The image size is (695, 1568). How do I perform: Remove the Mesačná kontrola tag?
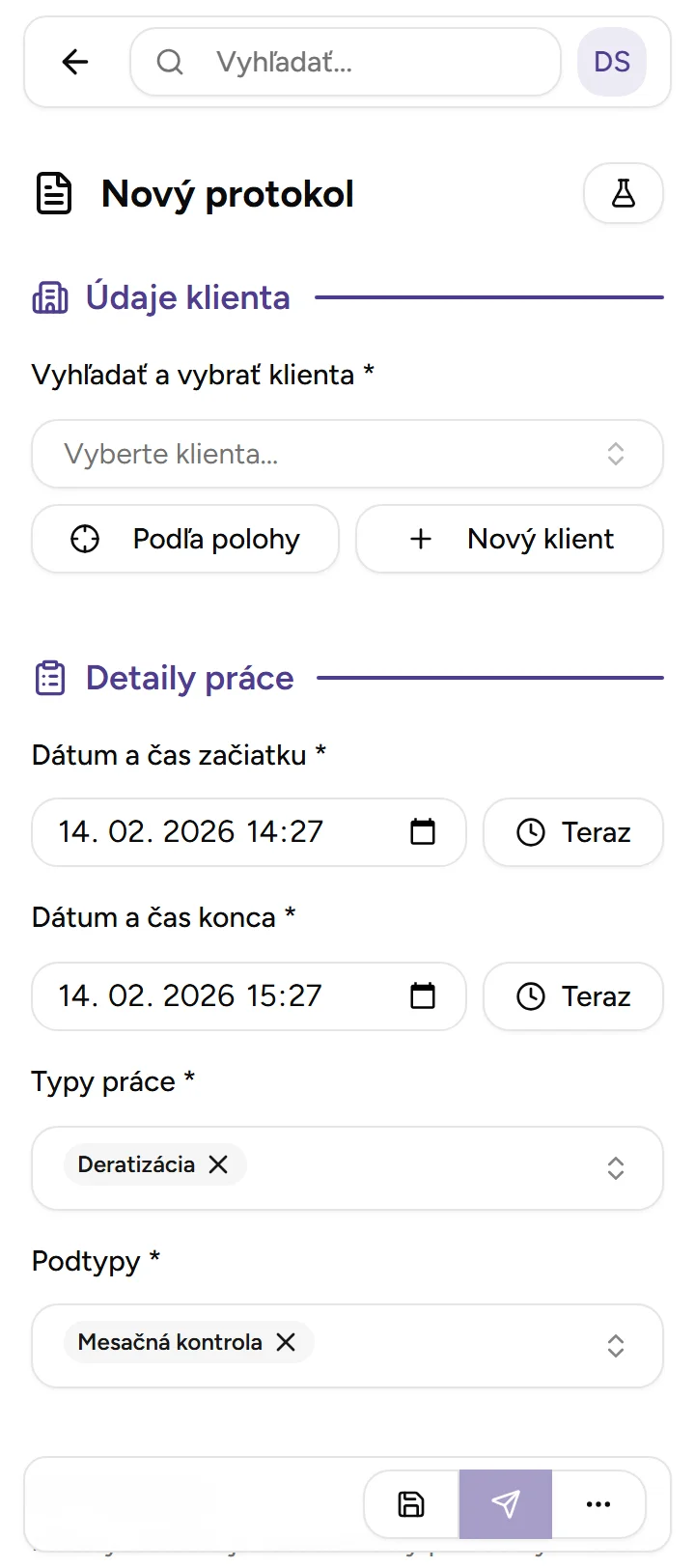coord(286,1342)
